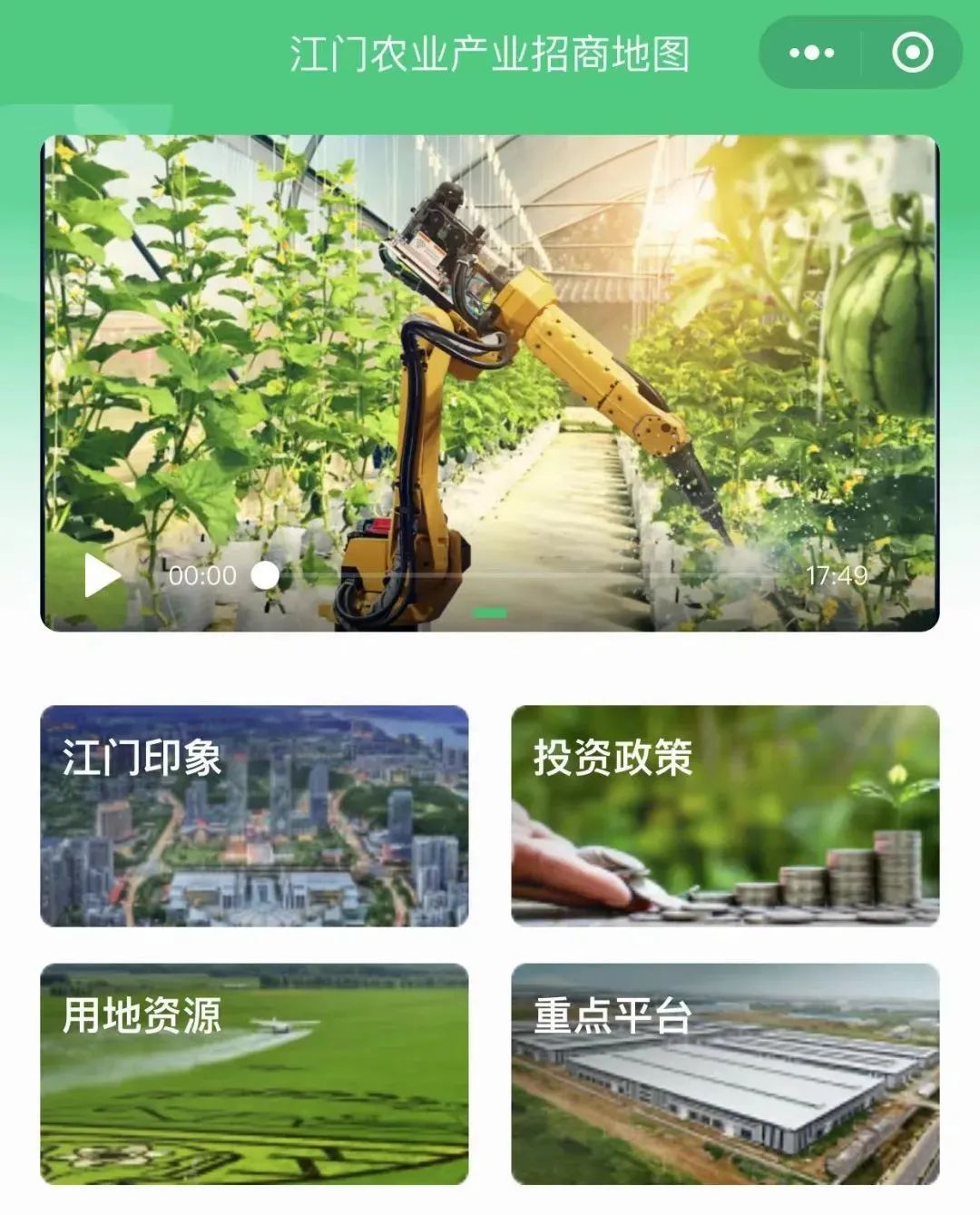
Task: Open the 江门印象 section card
Action: pos(256,815)
